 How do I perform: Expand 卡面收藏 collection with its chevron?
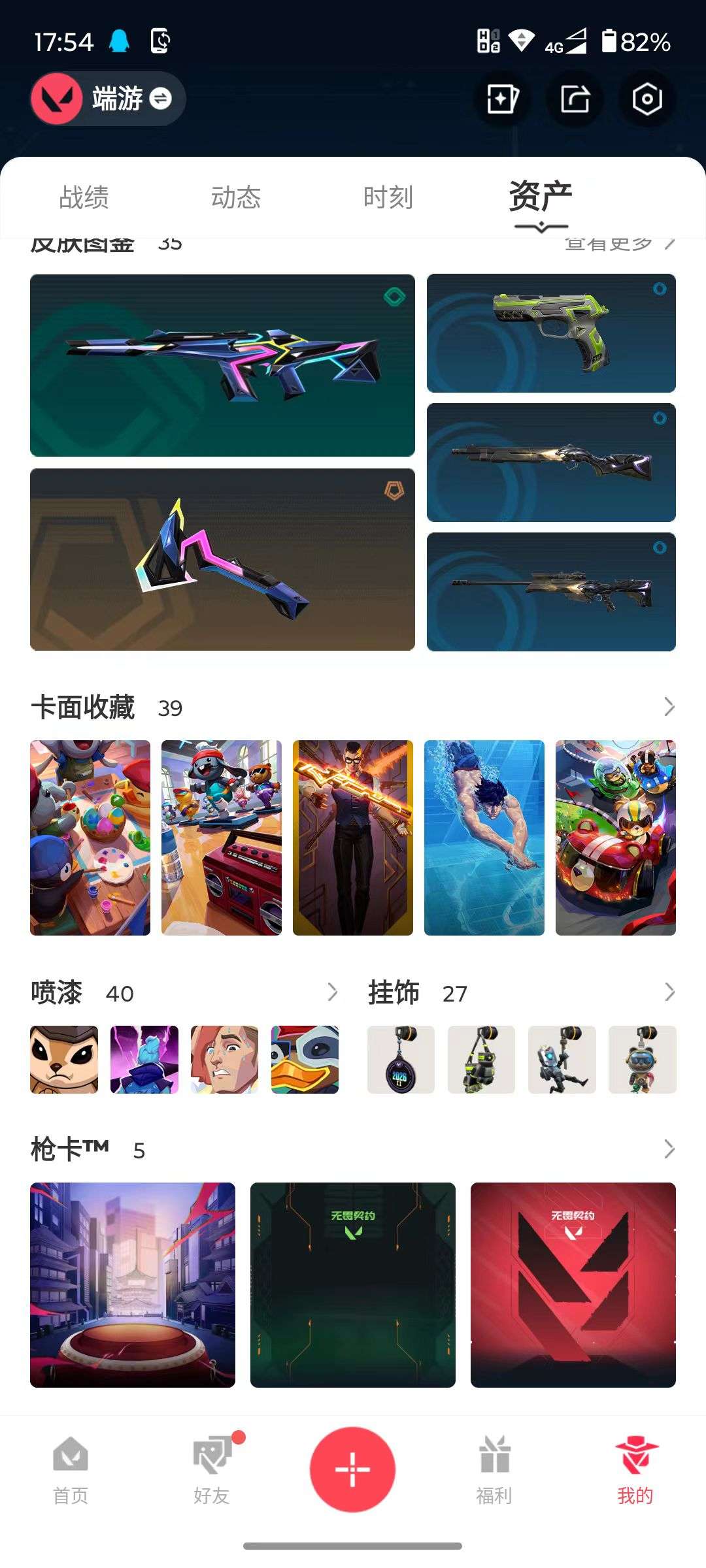click(668, 708)
